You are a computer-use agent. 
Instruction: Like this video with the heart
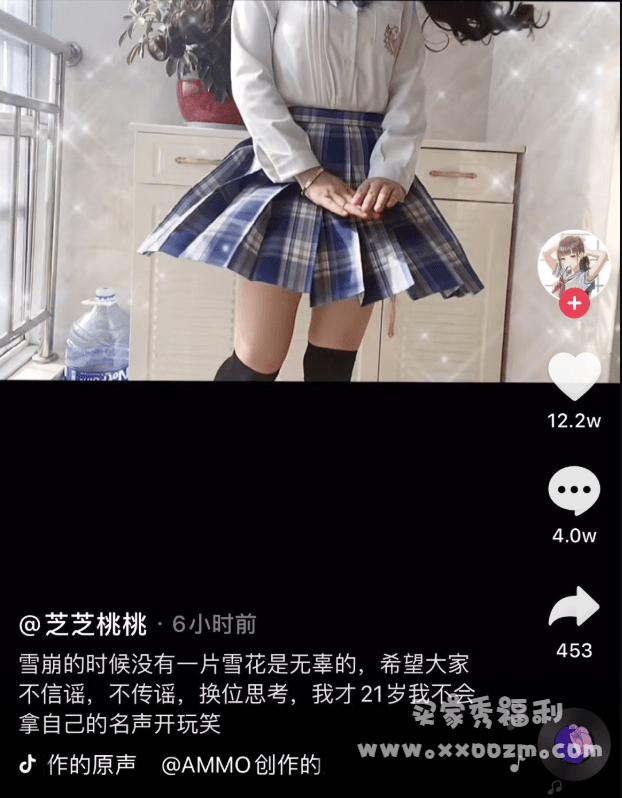tap(574, 377)
